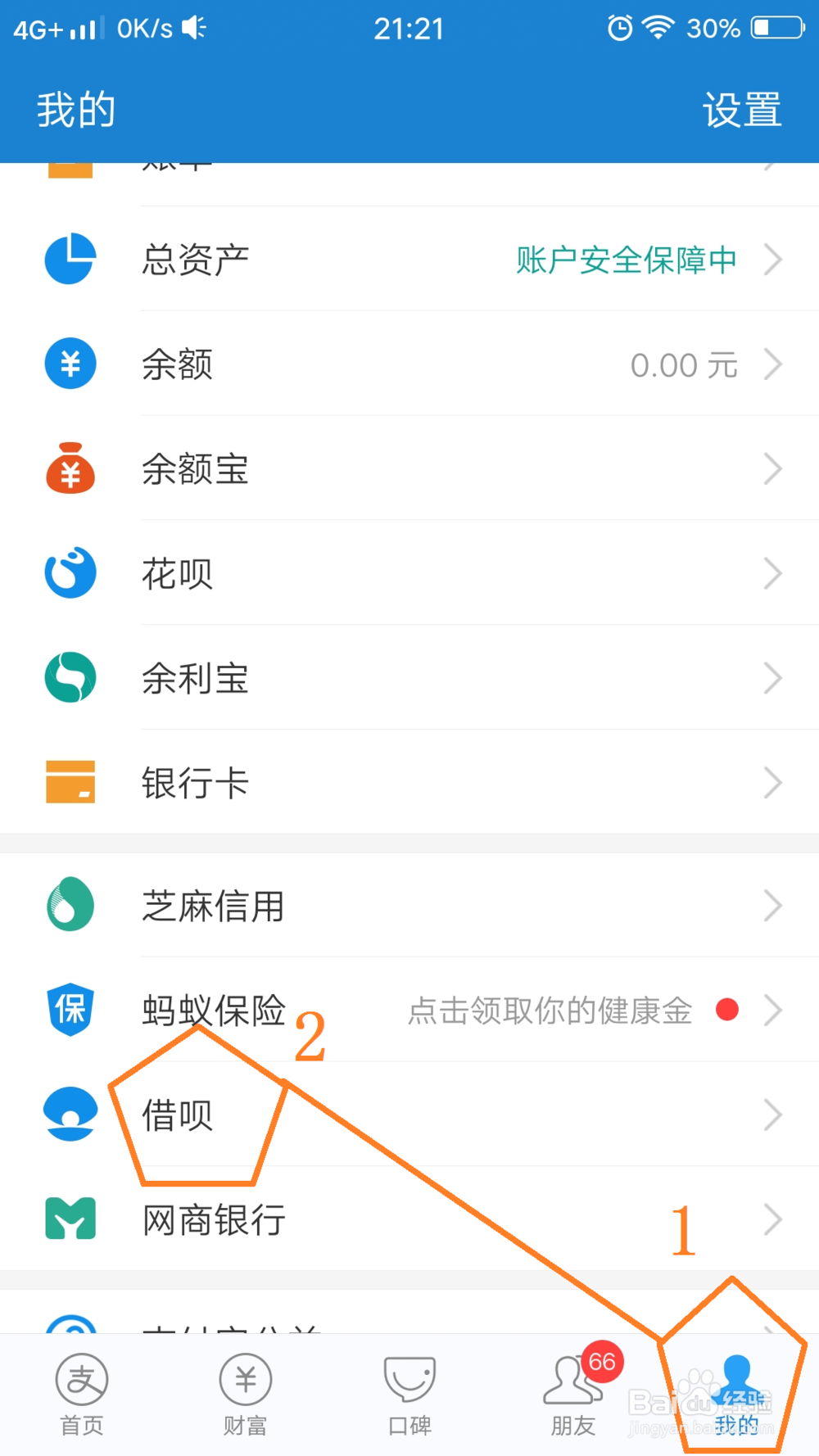Click the 余额 balance yen icon
Viewport: 819px width, 1456px height.
pyautogui.click(x=70, y=364)
